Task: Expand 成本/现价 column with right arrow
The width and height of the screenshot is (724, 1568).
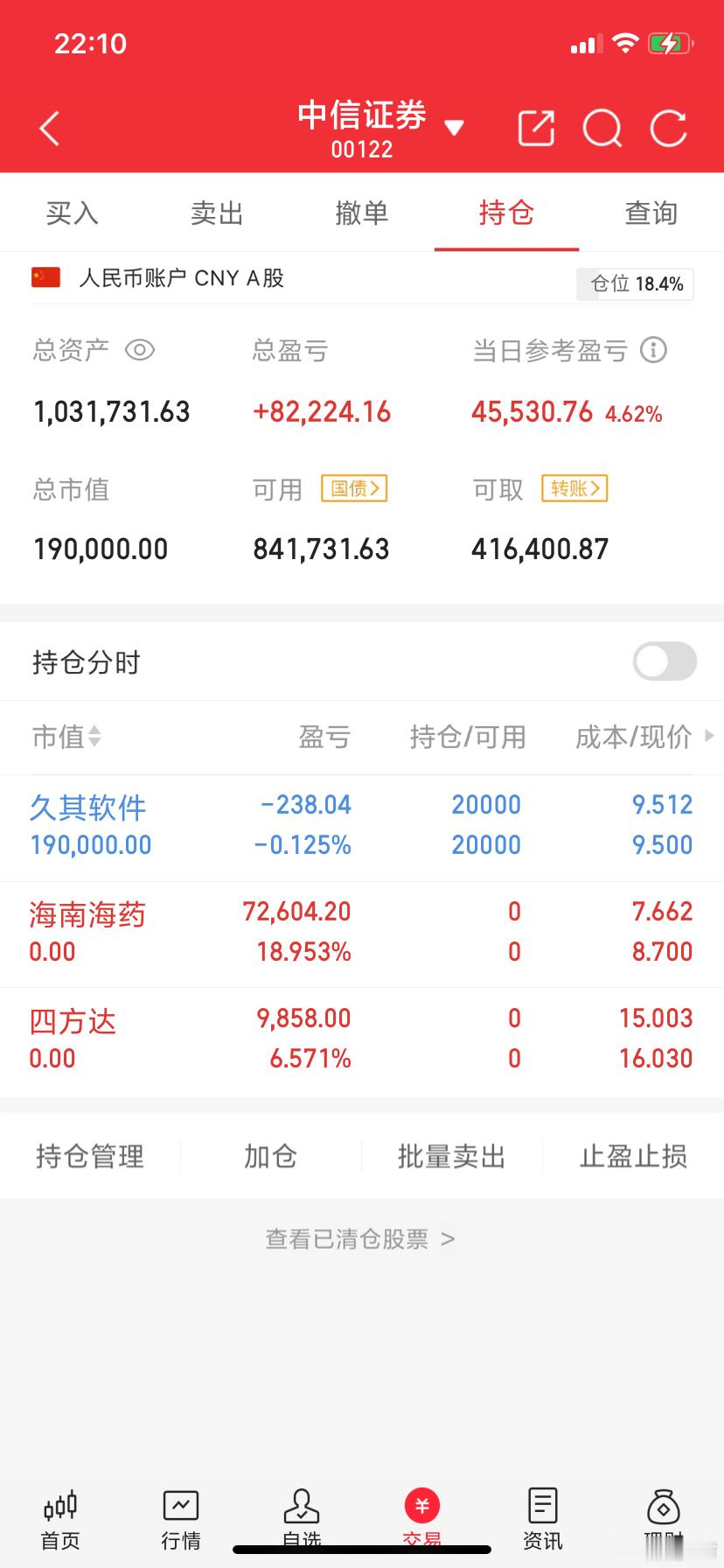Action: pos(708,737)
